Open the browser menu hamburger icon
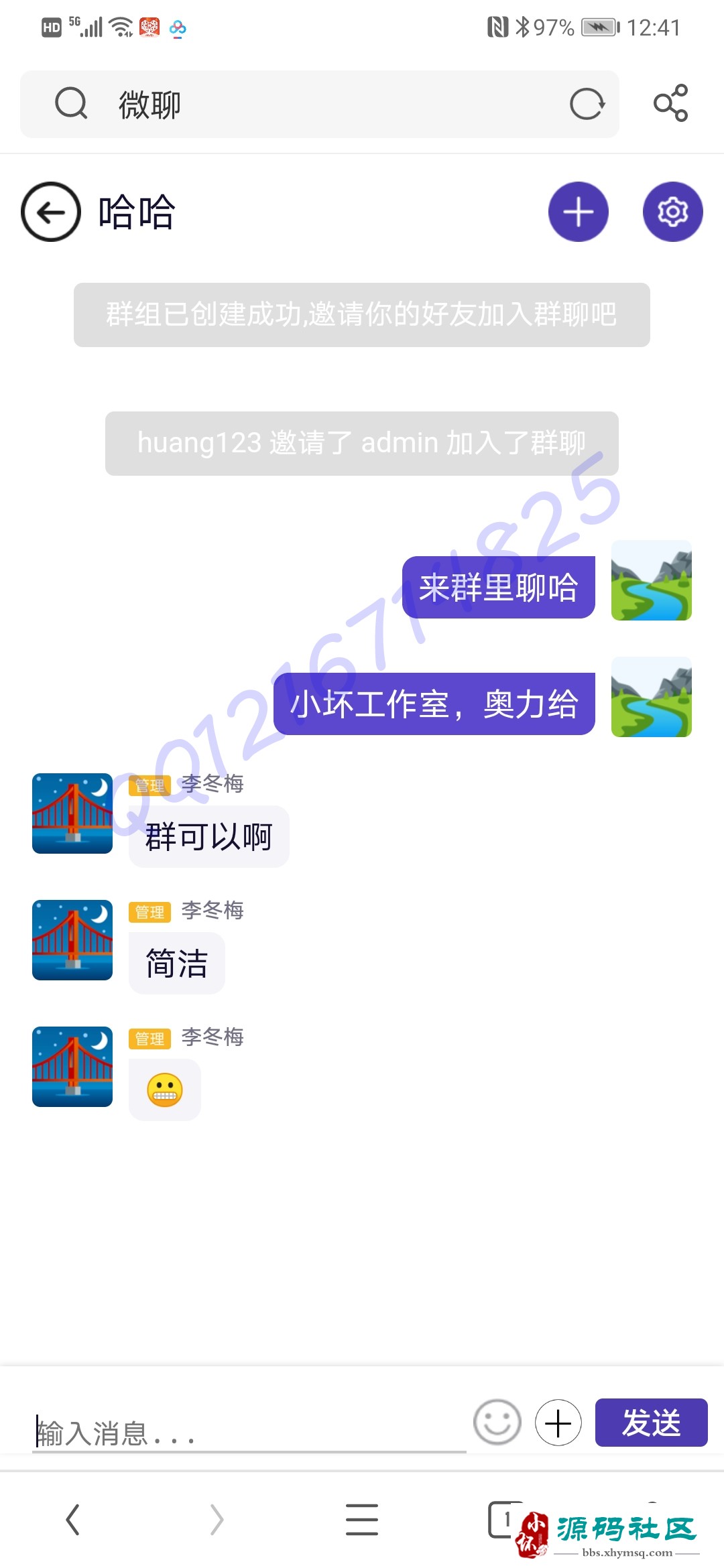 point(362,1519)
